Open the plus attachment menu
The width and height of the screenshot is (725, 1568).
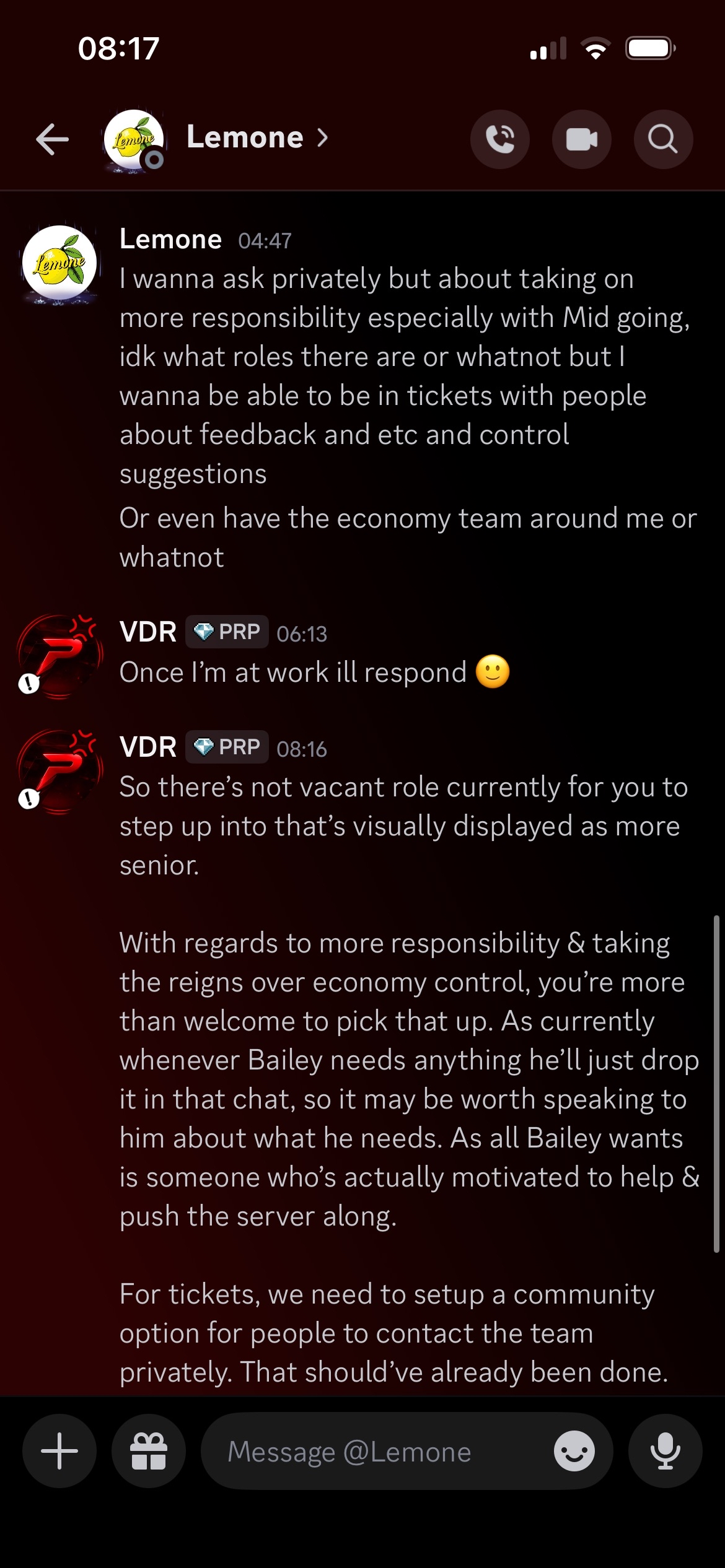point(59,1451)
